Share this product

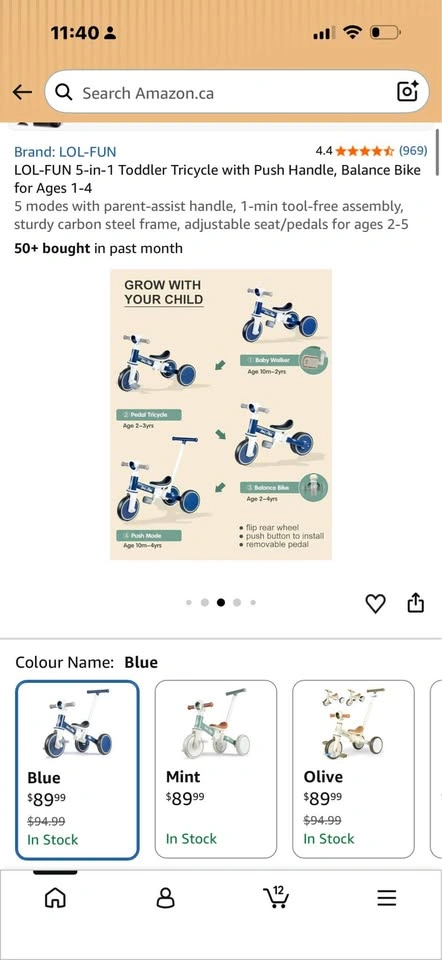tap(416, 602)
